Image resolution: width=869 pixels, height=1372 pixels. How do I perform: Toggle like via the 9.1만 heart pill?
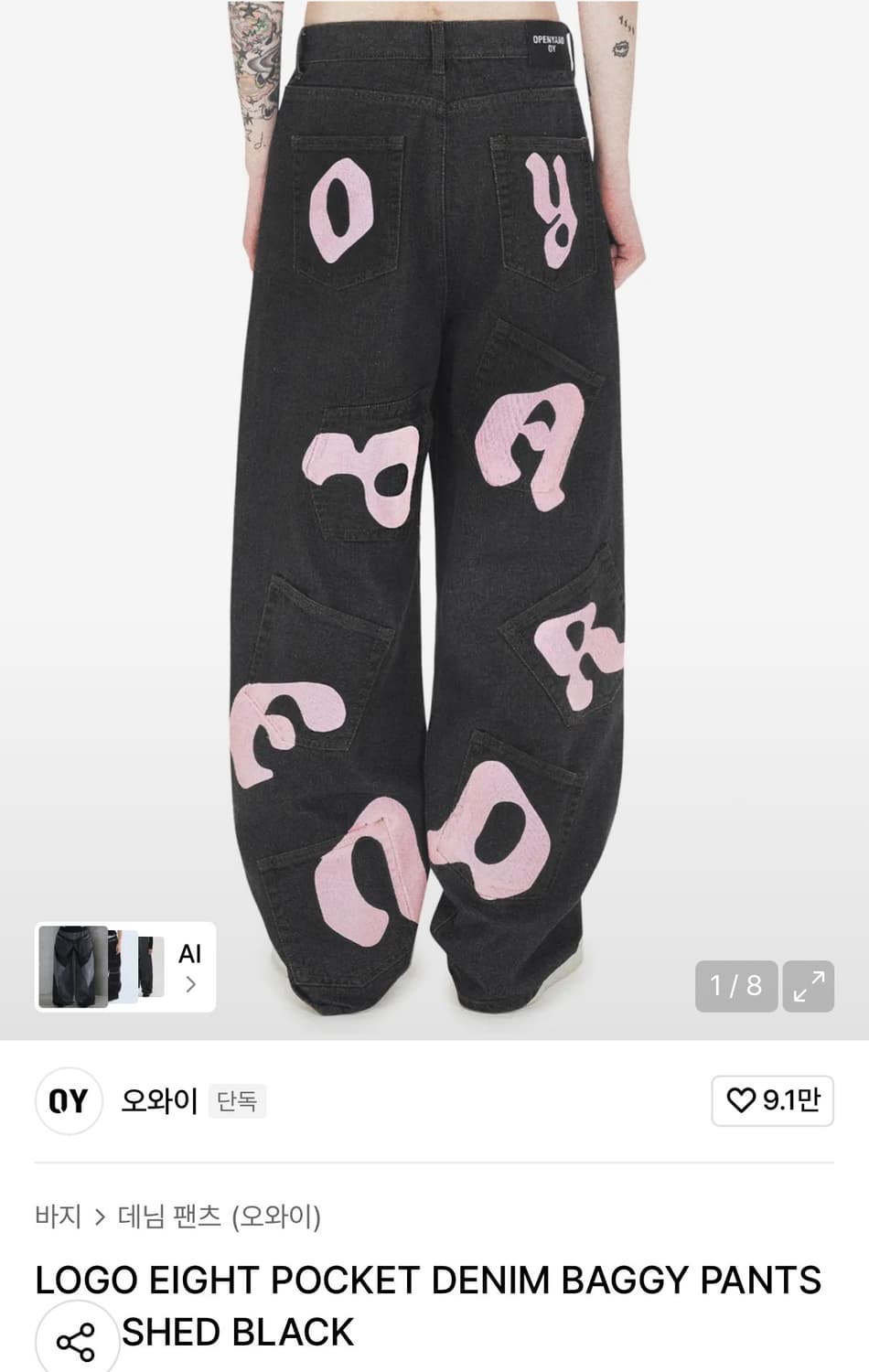772,1101
